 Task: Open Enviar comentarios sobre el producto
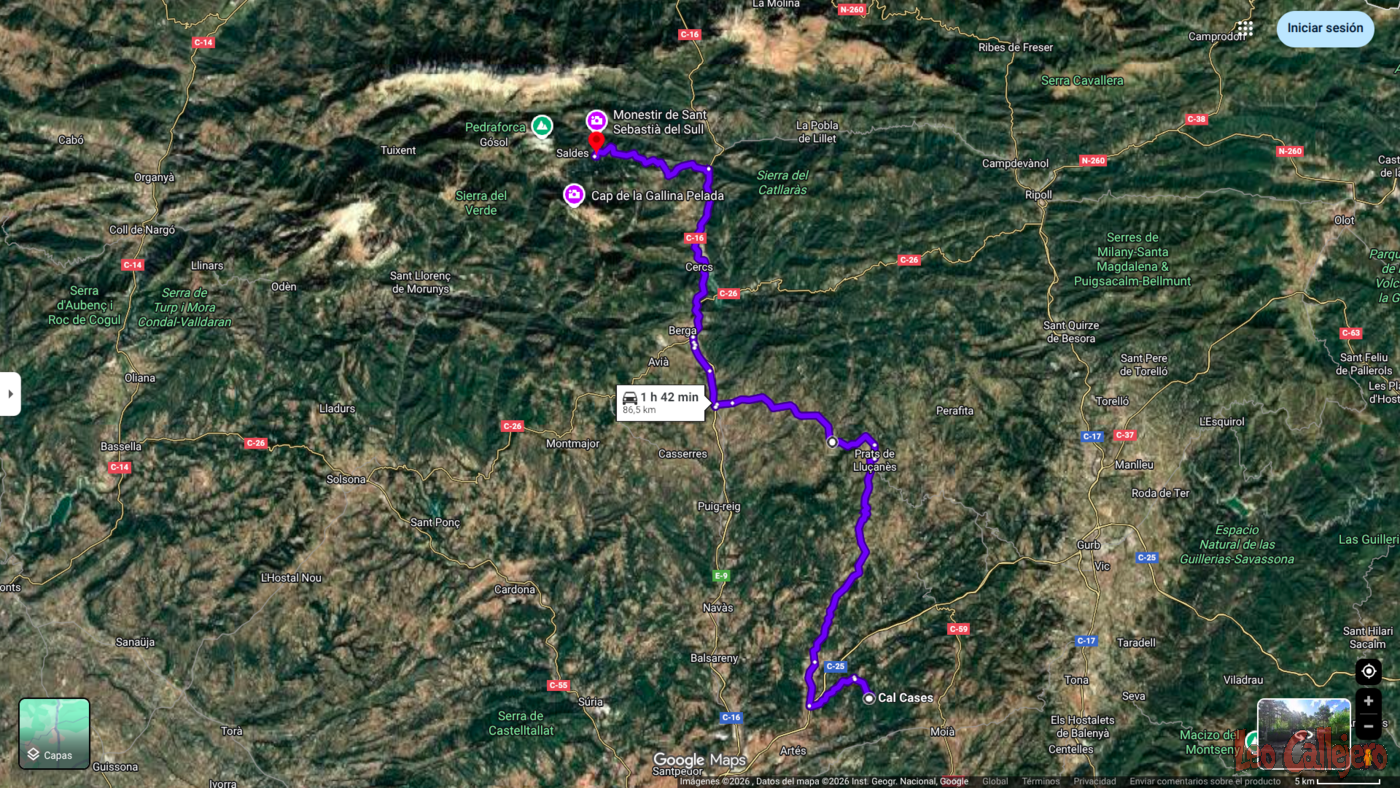(1205, 782)
